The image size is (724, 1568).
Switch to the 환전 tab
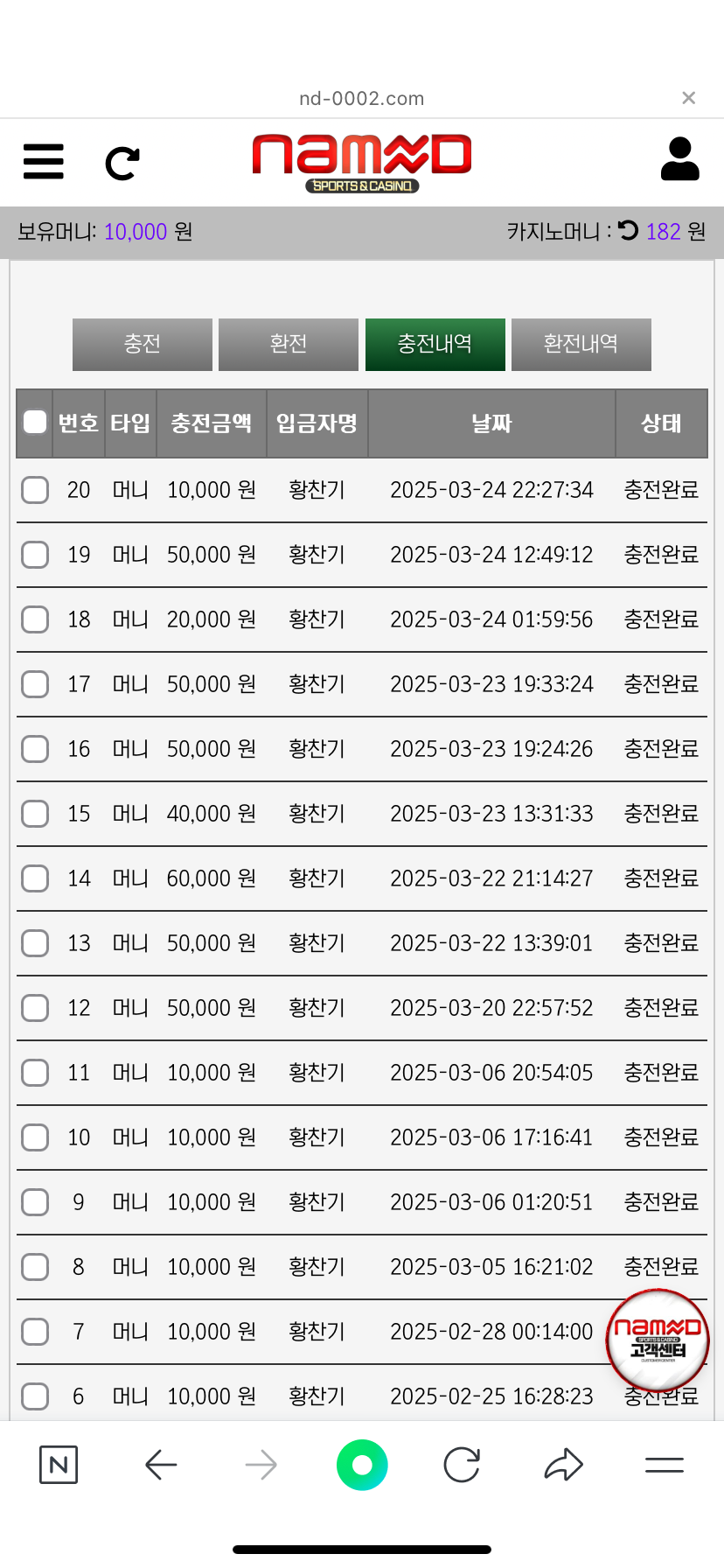[289, 344]
